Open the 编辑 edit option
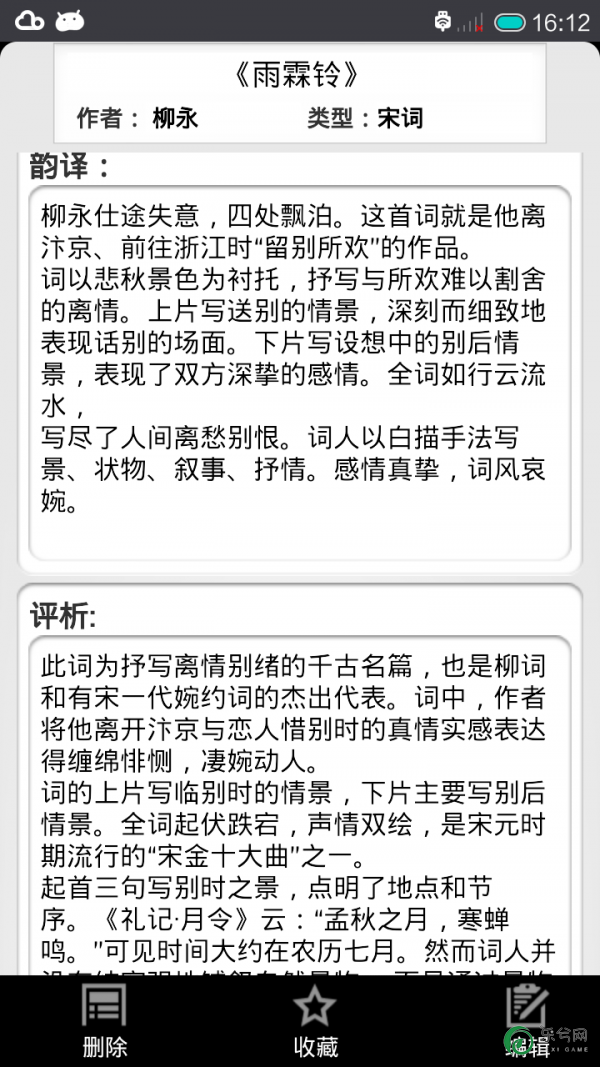This screenshot has height=1067, width=600. tap(526, 1020)
